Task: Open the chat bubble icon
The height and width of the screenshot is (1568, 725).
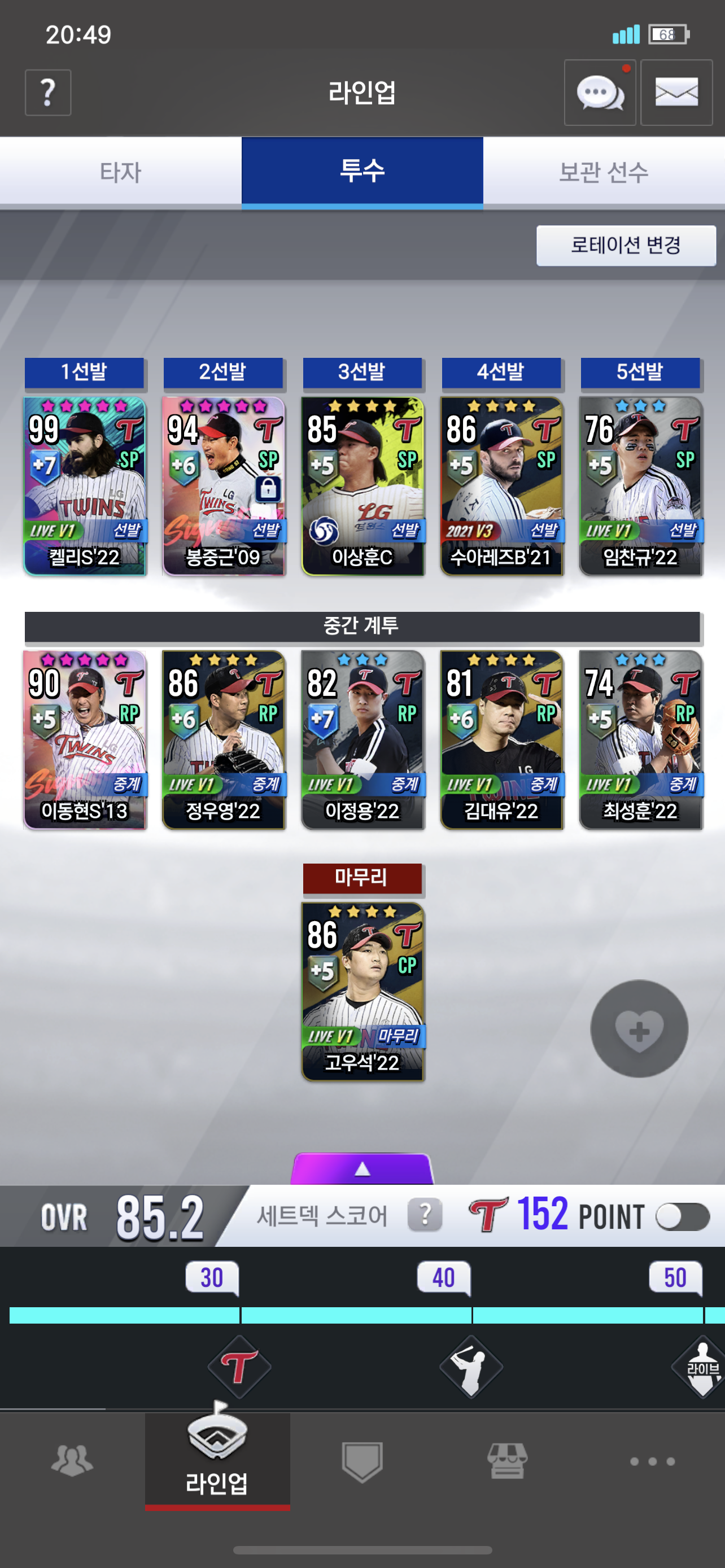Action: (x=600, y=93)
